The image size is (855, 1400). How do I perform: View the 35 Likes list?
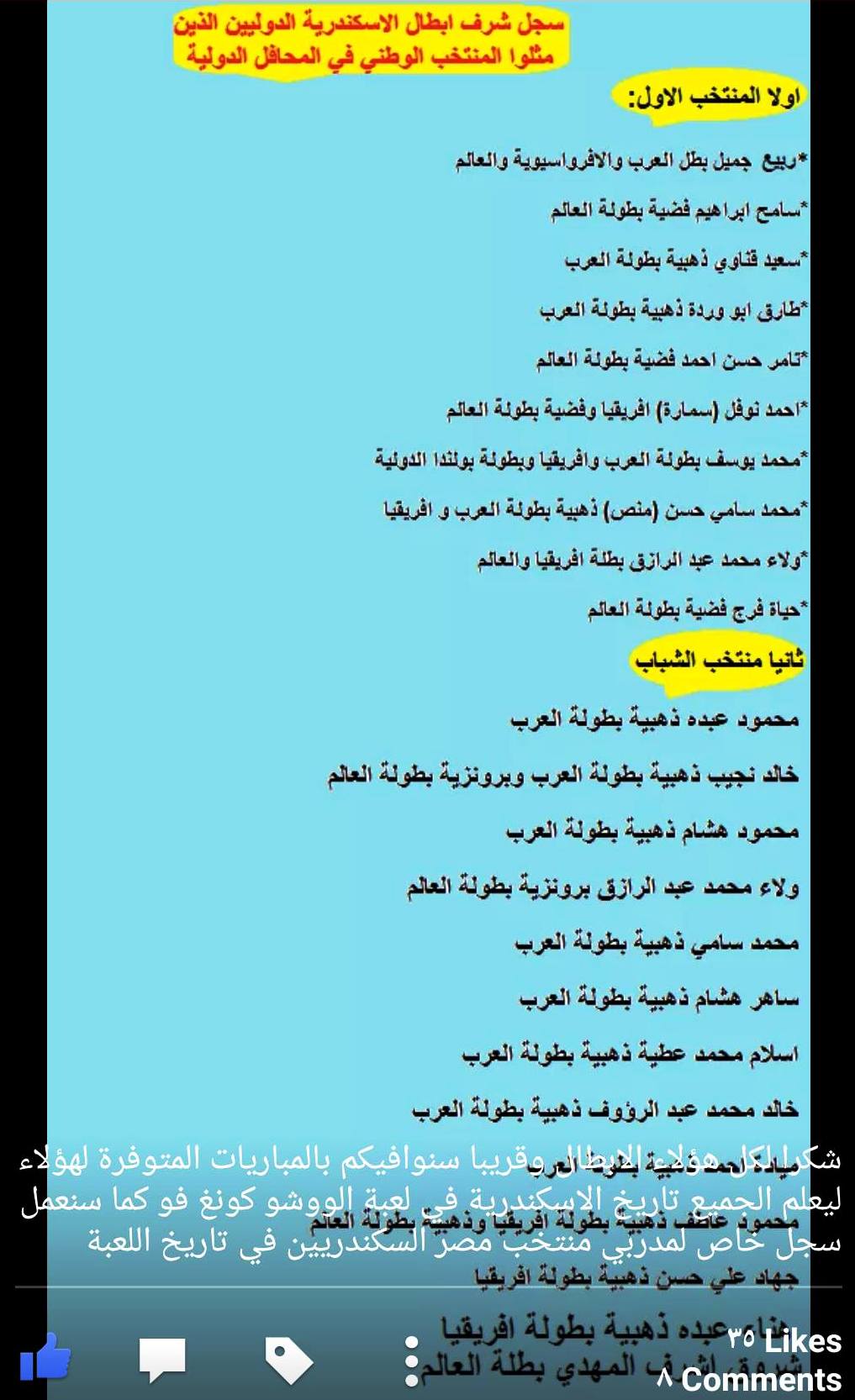point(783,1340)
